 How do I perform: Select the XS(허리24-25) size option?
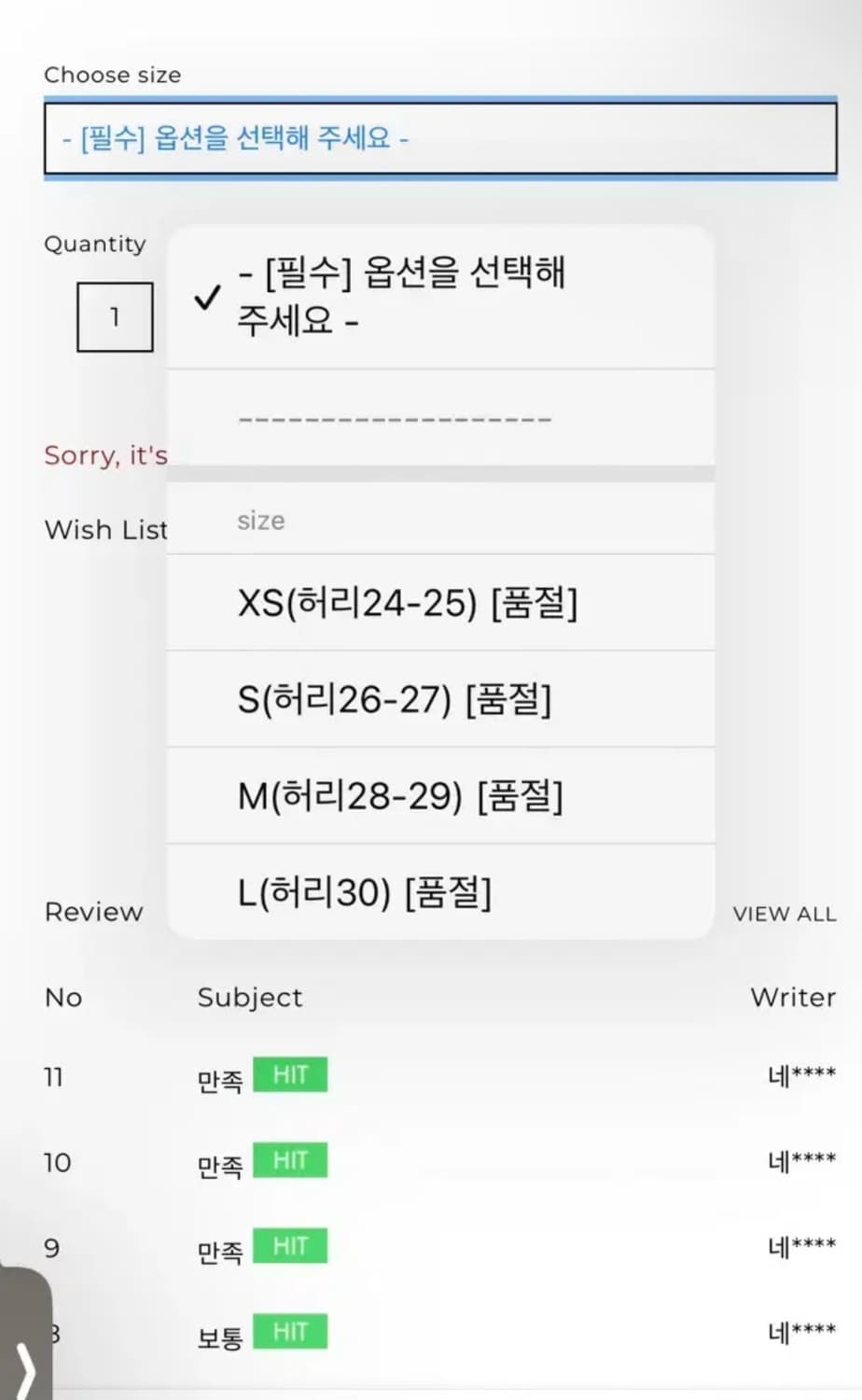(408, 603)
